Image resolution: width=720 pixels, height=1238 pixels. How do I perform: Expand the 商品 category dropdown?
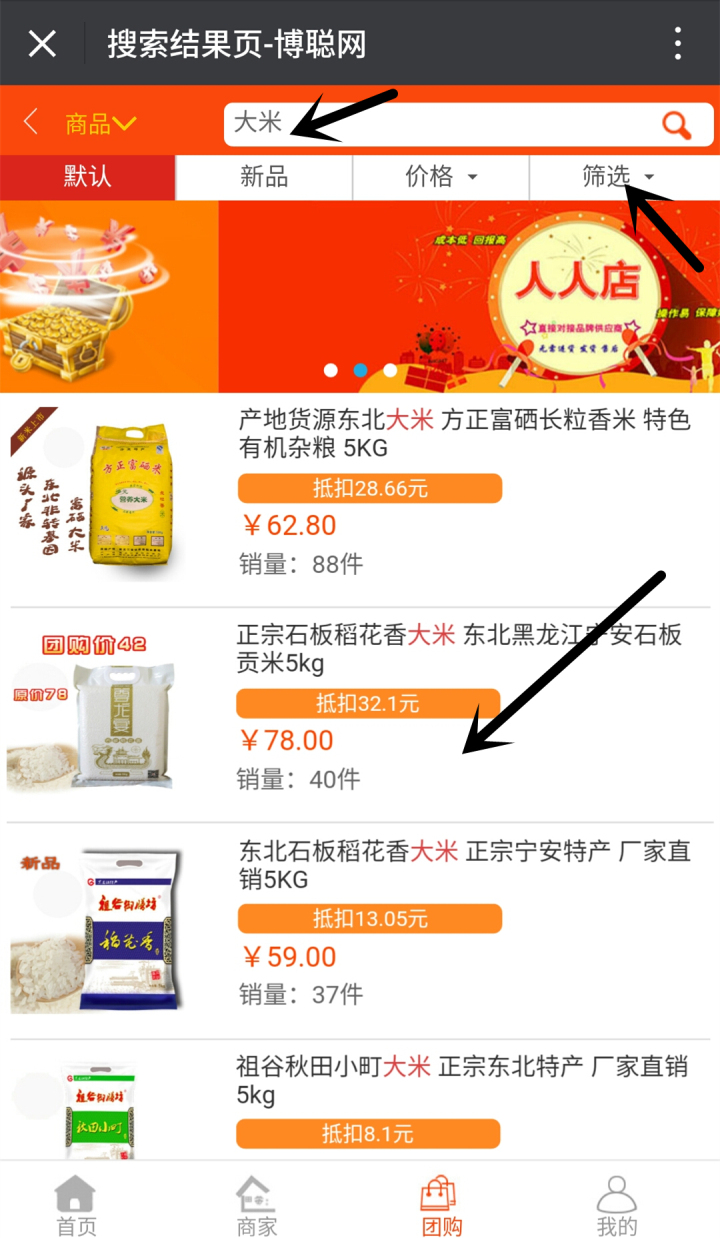point(100,124)
